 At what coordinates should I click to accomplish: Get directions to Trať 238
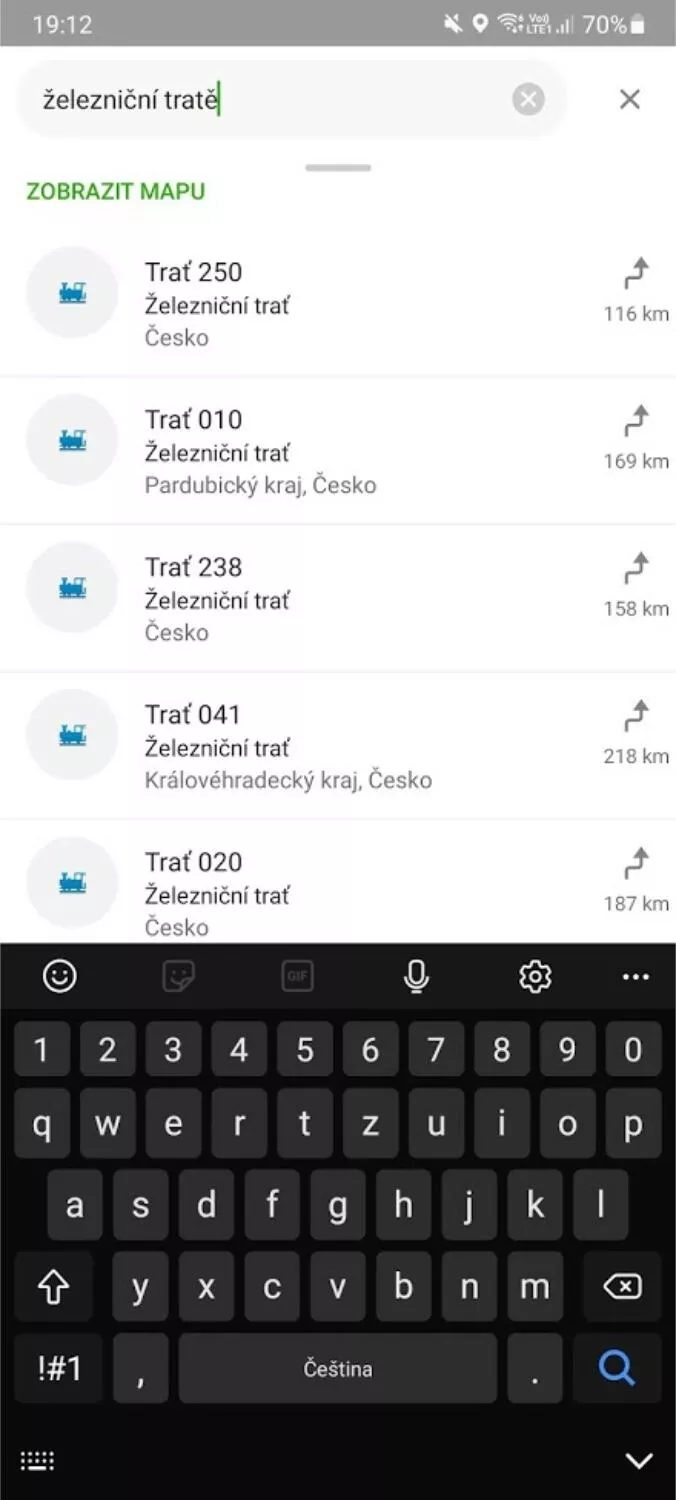pyautogui.click(x=636, y=583)
